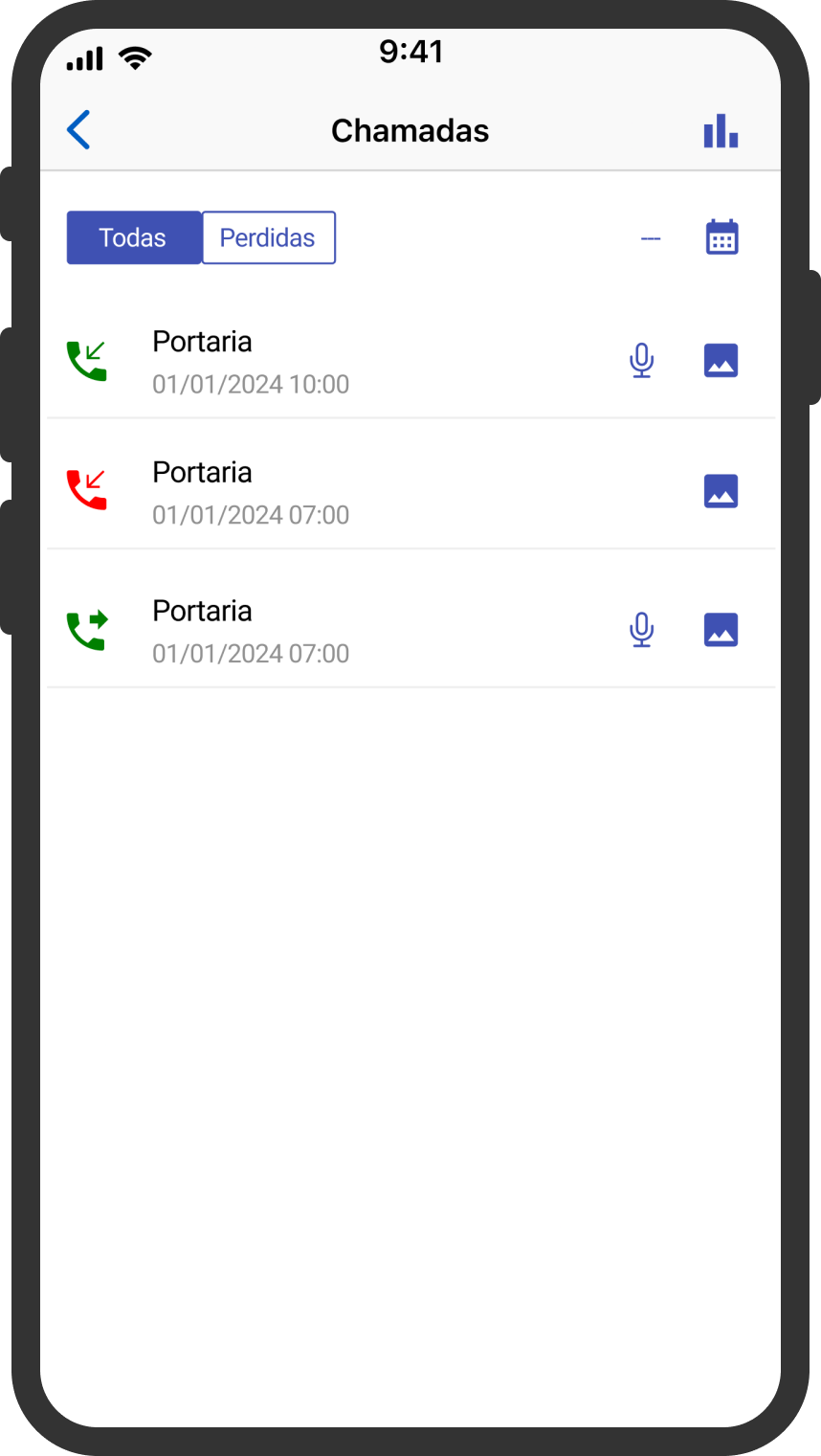Open call statistics chart icon
Image resolution: width=821 pixels, height=1456 pixels.
(721, 131)
